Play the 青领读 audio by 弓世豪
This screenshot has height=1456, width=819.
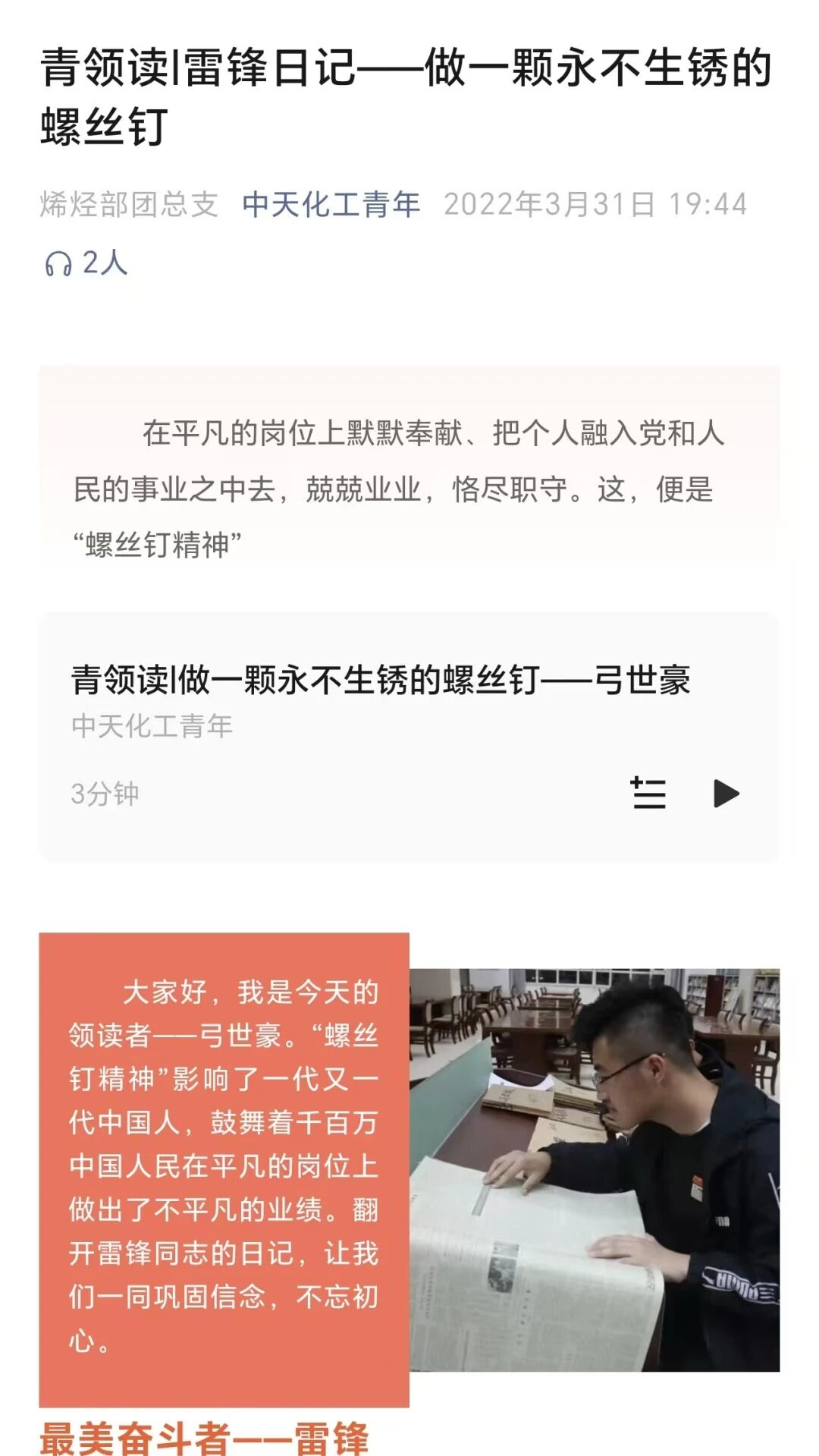click(x=726, y=794)
